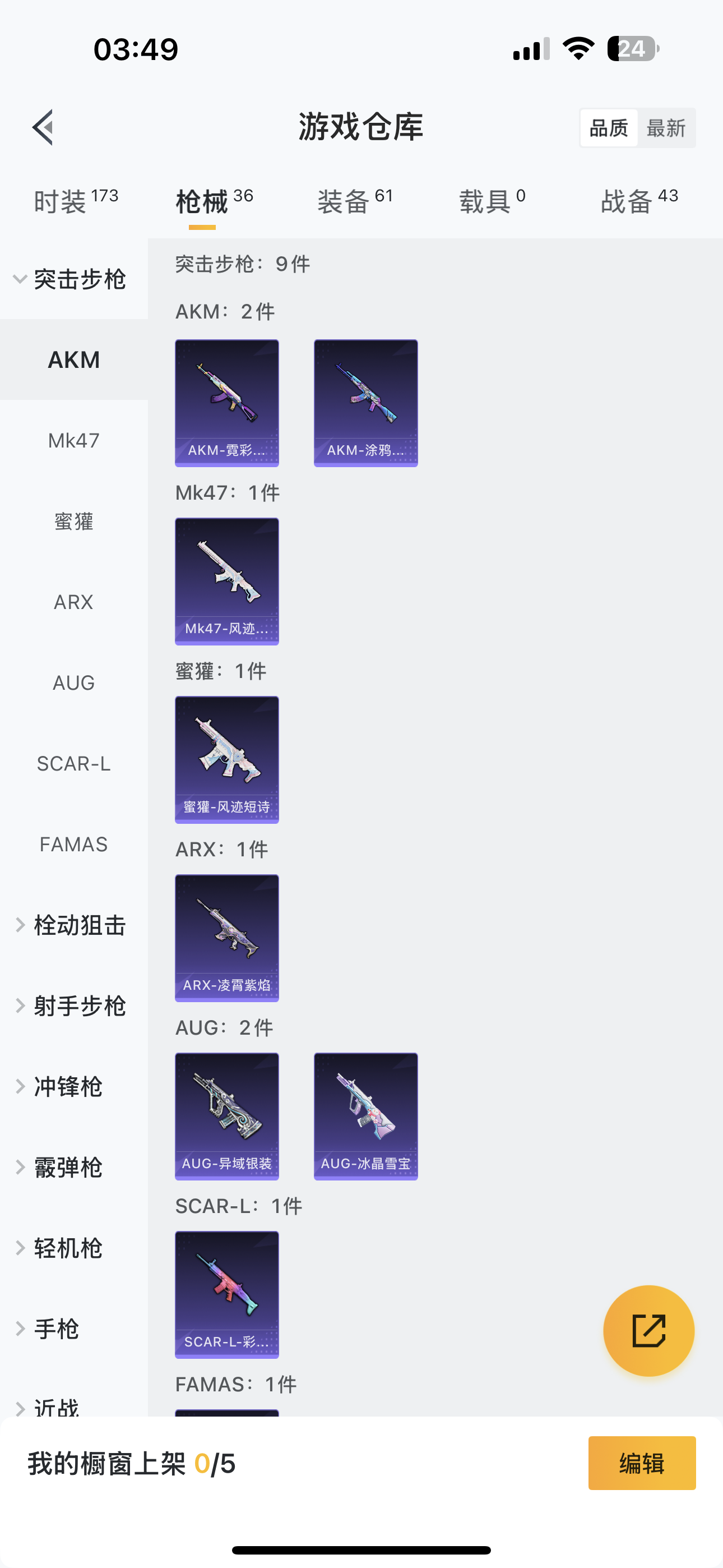The height and width of the screenshot is (1568, 723).
Task: Open the AKM-涂鸦 skin card
Action: 365,403
